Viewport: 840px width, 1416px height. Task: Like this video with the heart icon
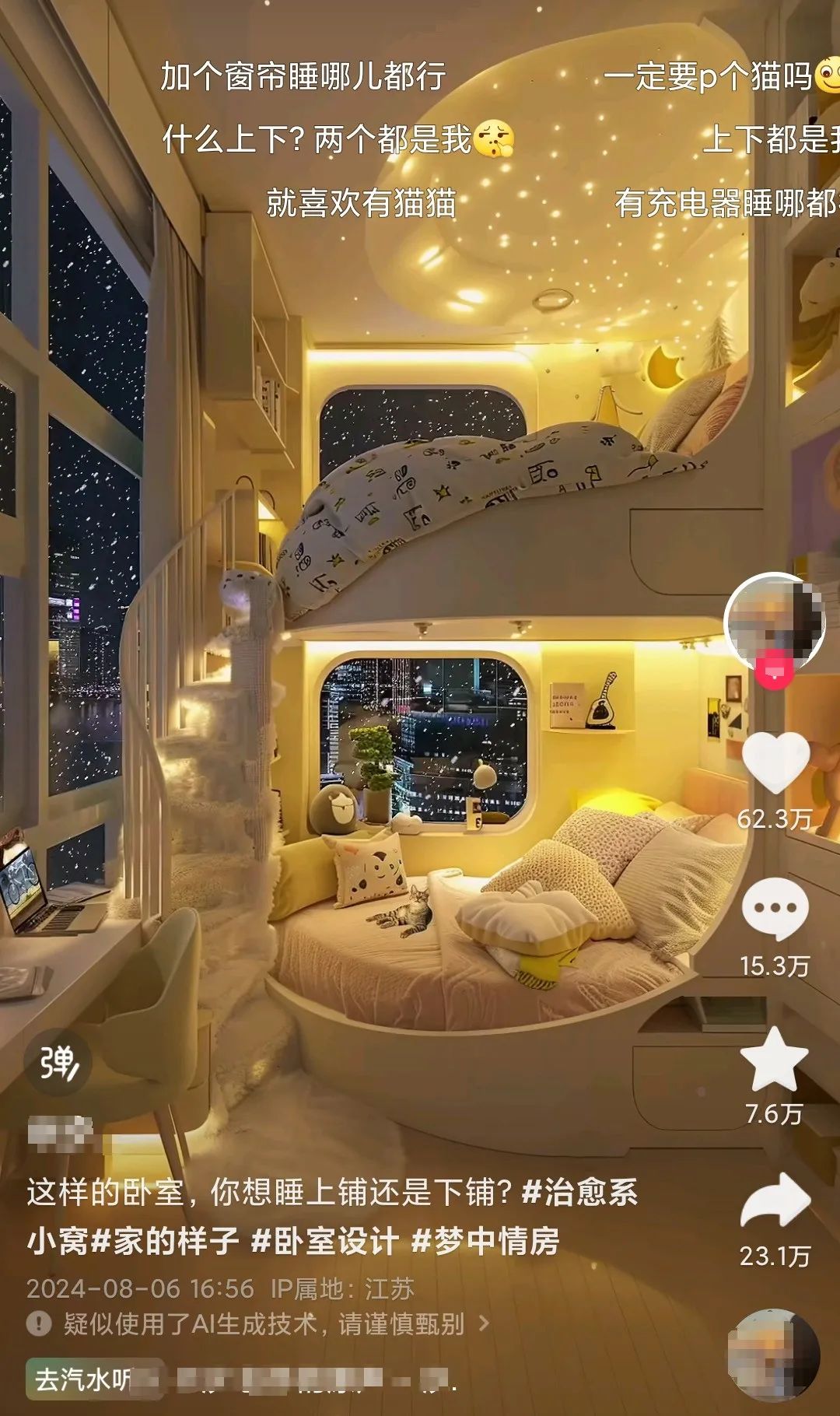[x=775, y=762]
